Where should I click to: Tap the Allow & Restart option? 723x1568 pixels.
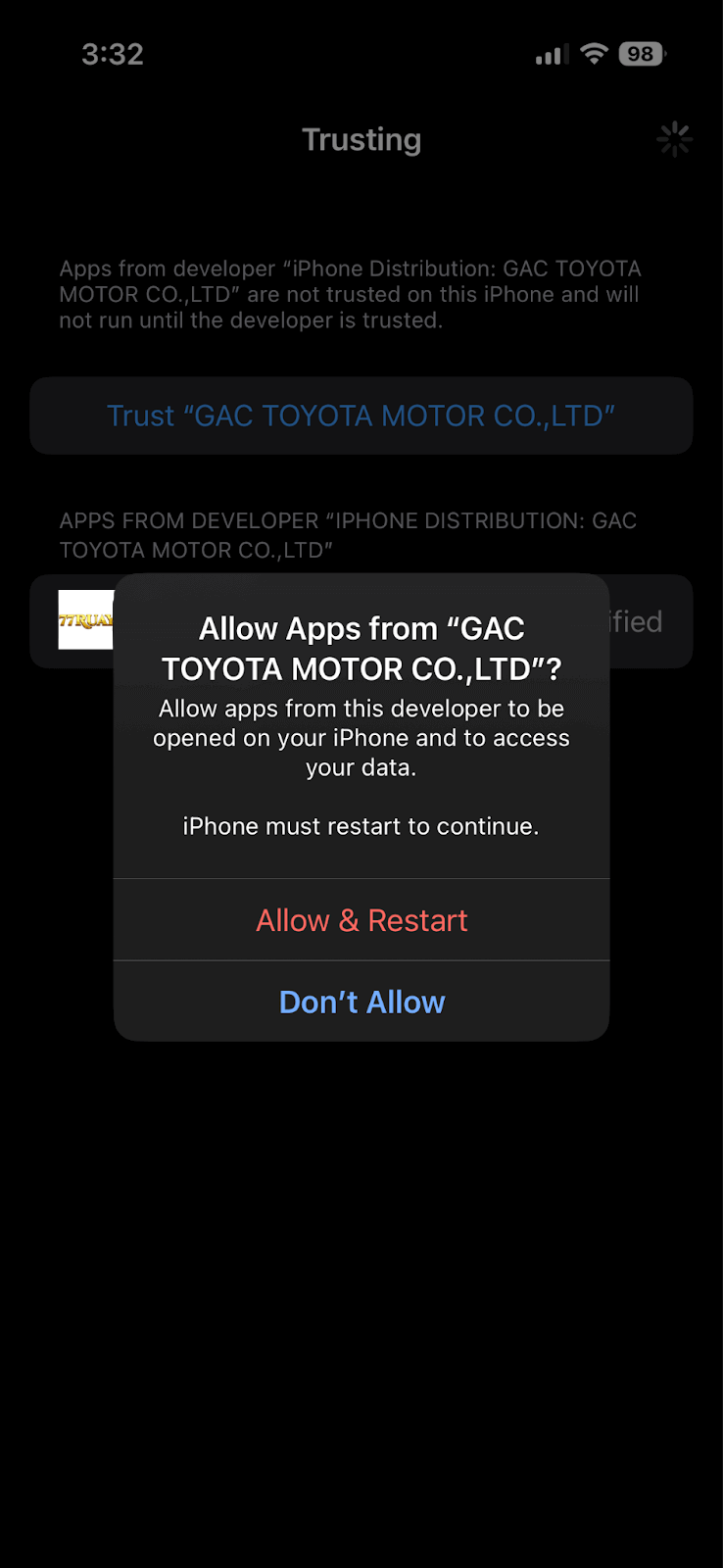pos(361,919)
